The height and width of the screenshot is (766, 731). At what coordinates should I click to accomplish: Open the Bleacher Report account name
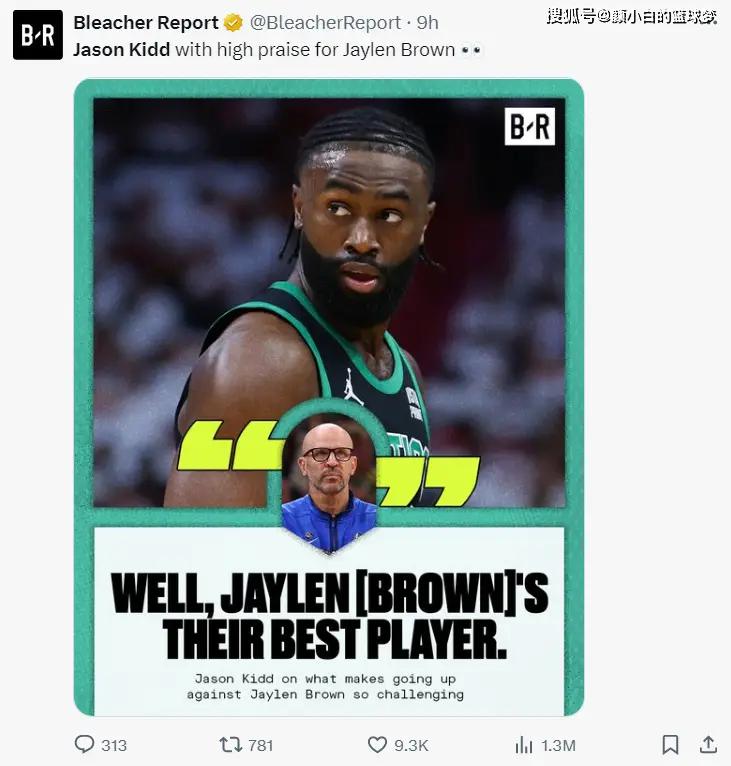[x=146, y=22]
